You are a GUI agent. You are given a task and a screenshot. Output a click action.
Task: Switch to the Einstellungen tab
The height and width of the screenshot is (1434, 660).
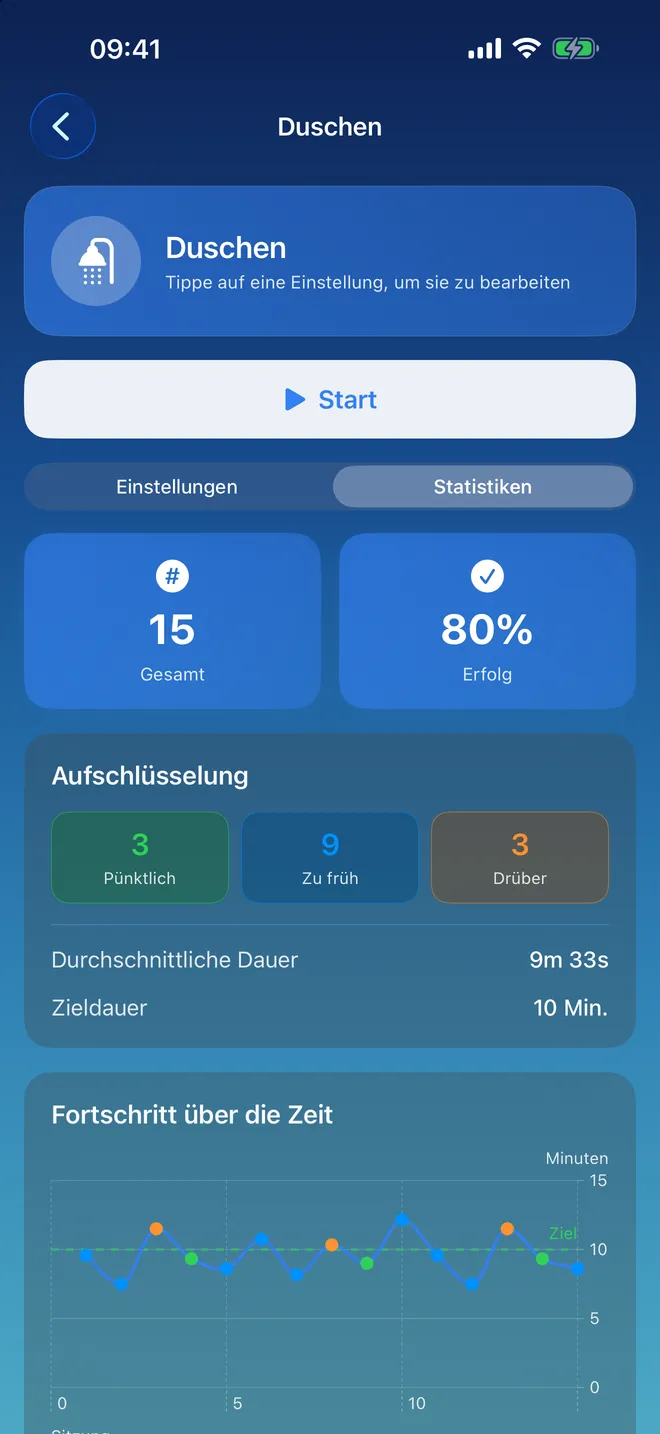(177, 487)
